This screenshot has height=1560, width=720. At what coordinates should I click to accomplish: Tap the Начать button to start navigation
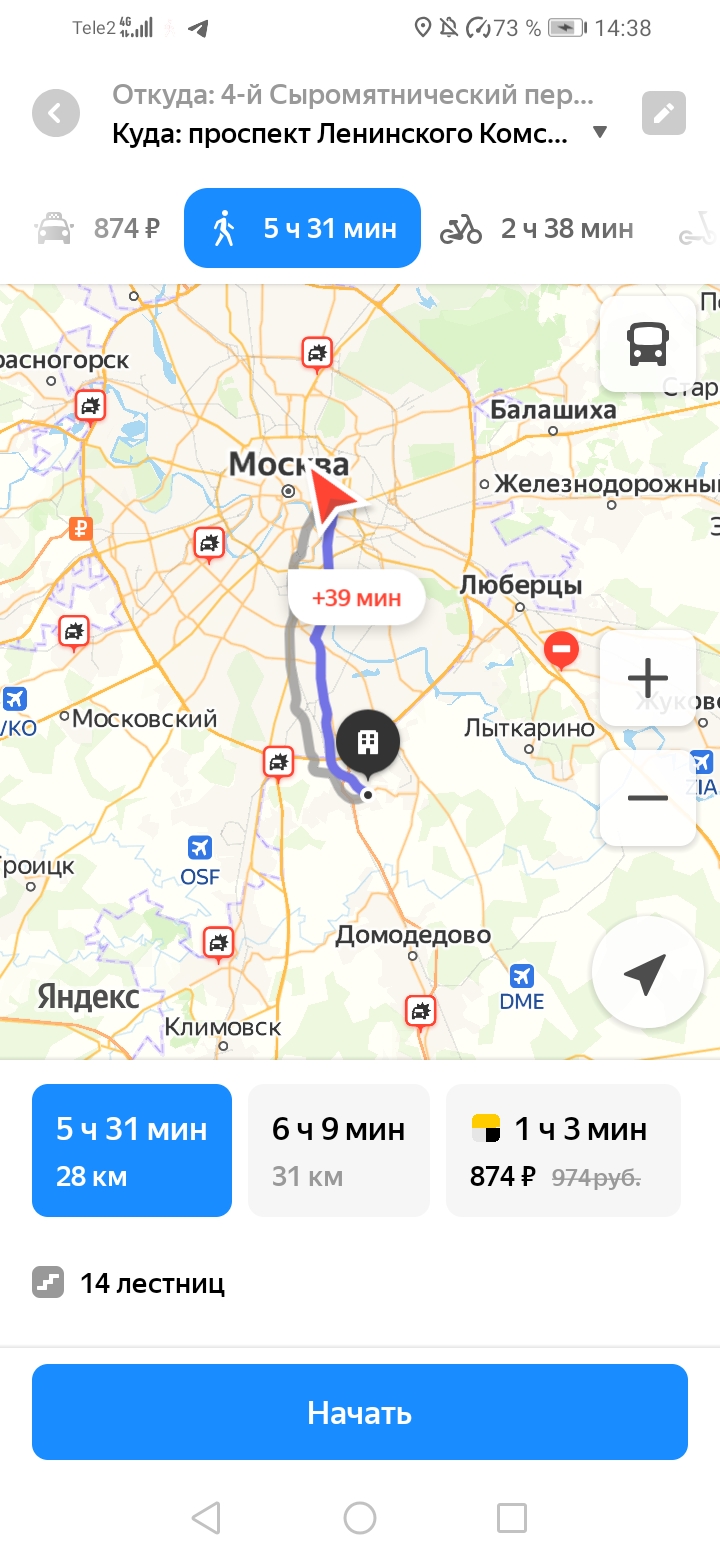pos(360,1412)
